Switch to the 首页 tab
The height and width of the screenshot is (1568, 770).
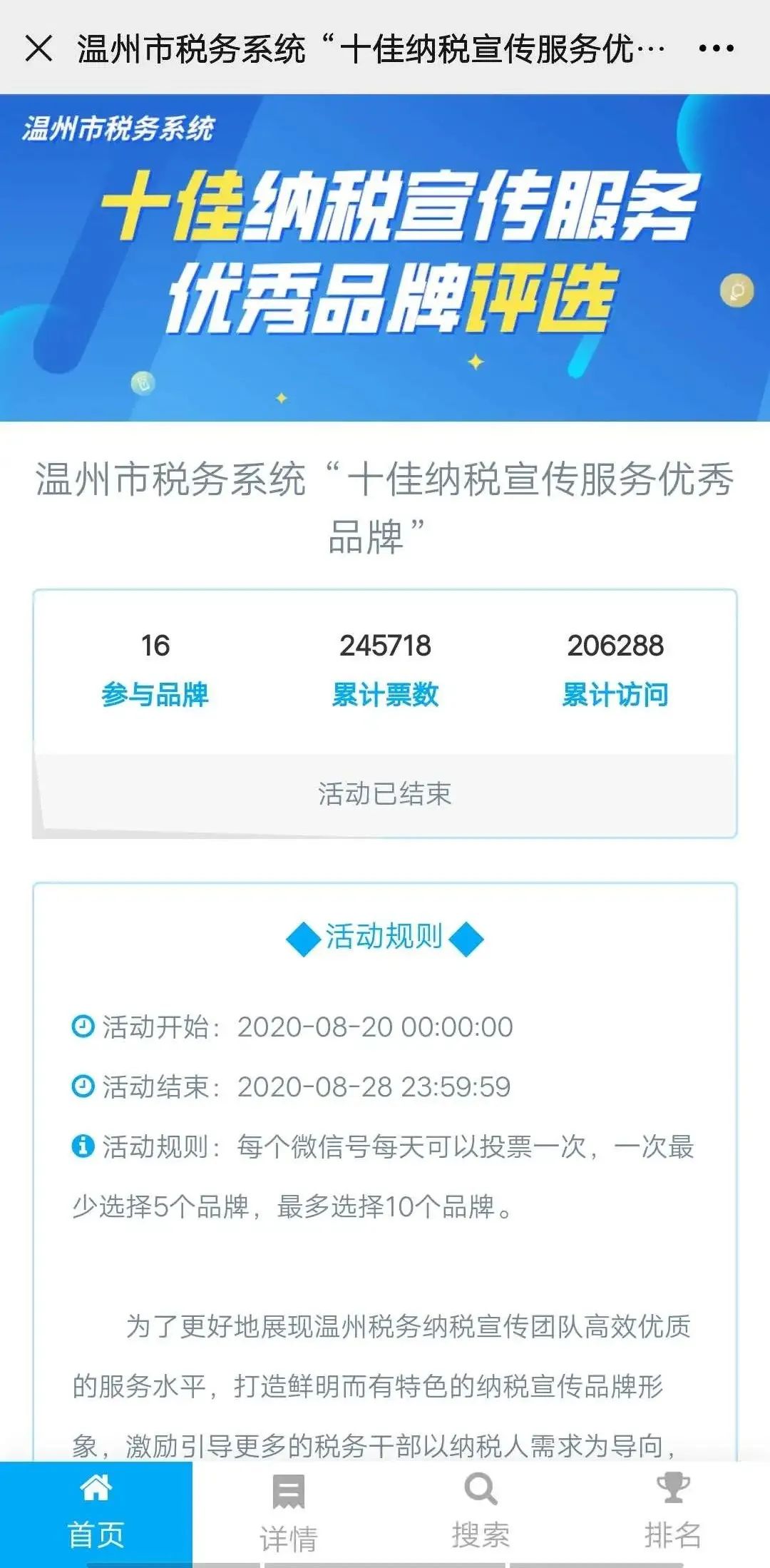tap(96, 1514)
